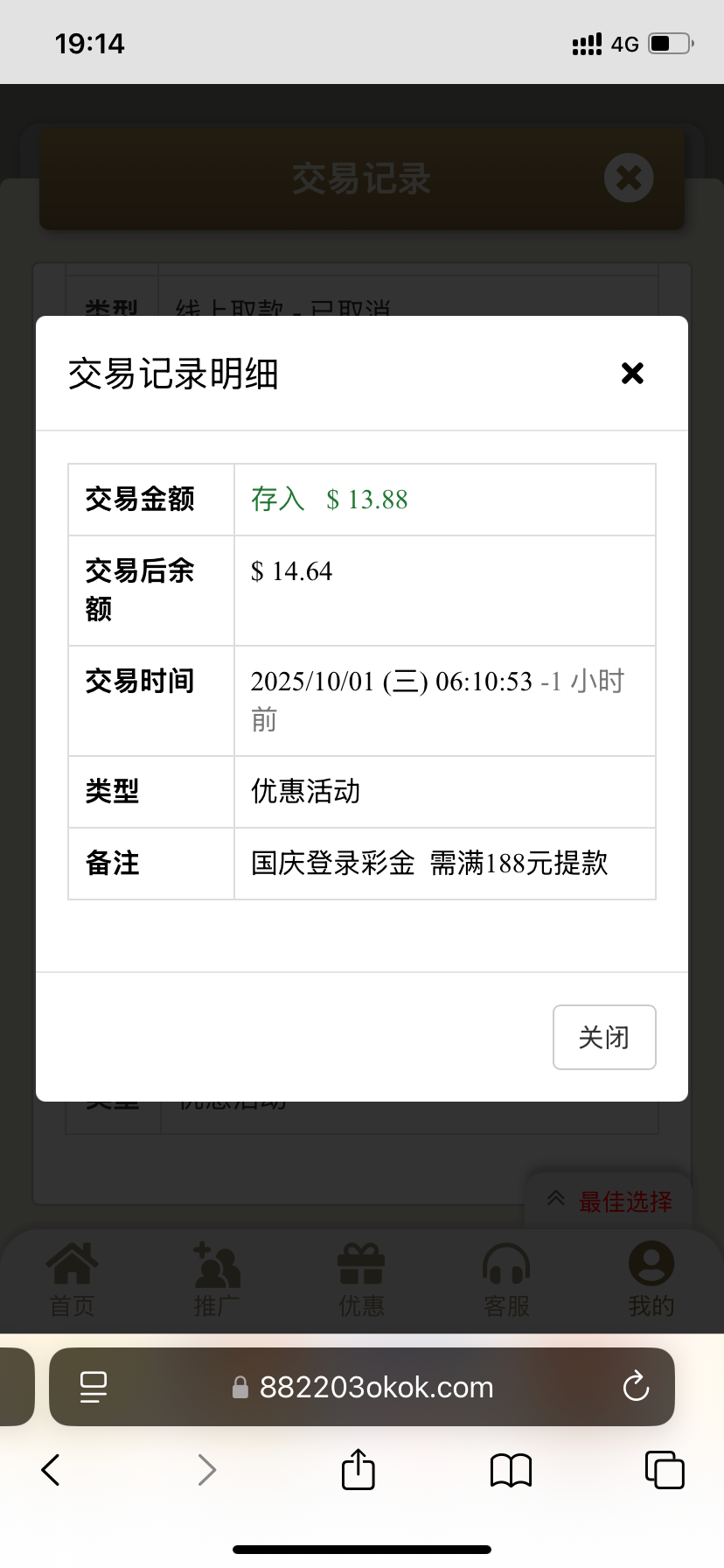Go back to the previous page
This screenshot has width=724, height=1568.
[x=51, y=1469]
